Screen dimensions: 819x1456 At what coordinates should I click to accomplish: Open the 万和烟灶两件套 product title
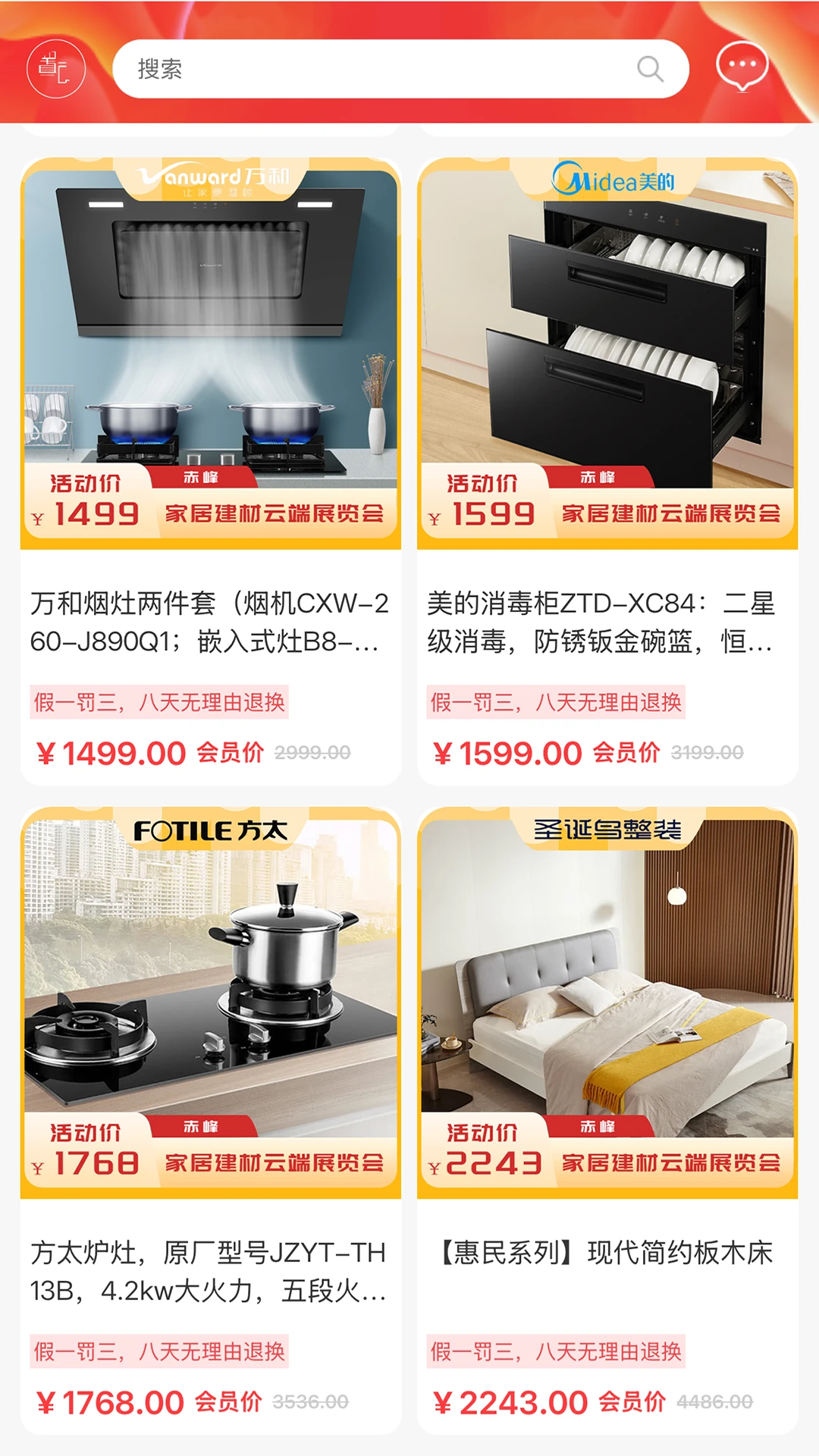pyautogui.click(x=209, y=625)
